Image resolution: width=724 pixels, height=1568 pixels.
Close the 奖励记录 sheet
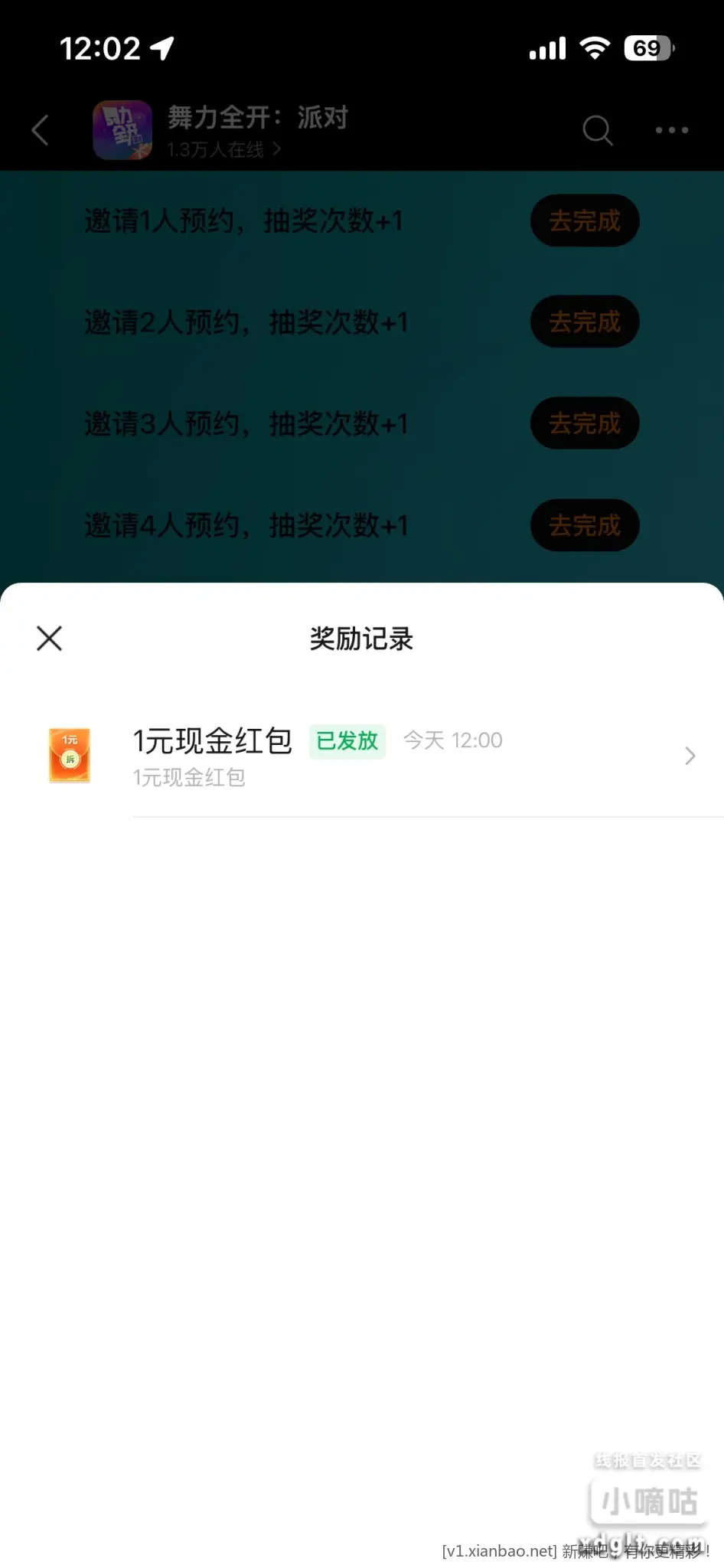pos(50,638)
